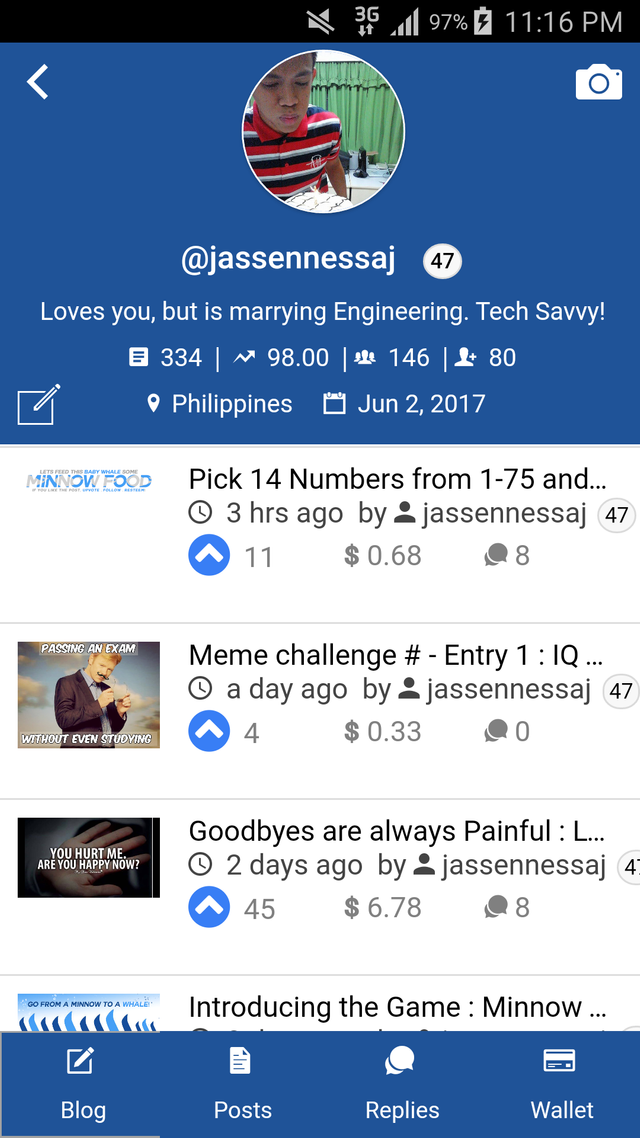Screen dimensions: 640x1138
Task: View the profile picture of jassennessaj
Action: [323, 131]
